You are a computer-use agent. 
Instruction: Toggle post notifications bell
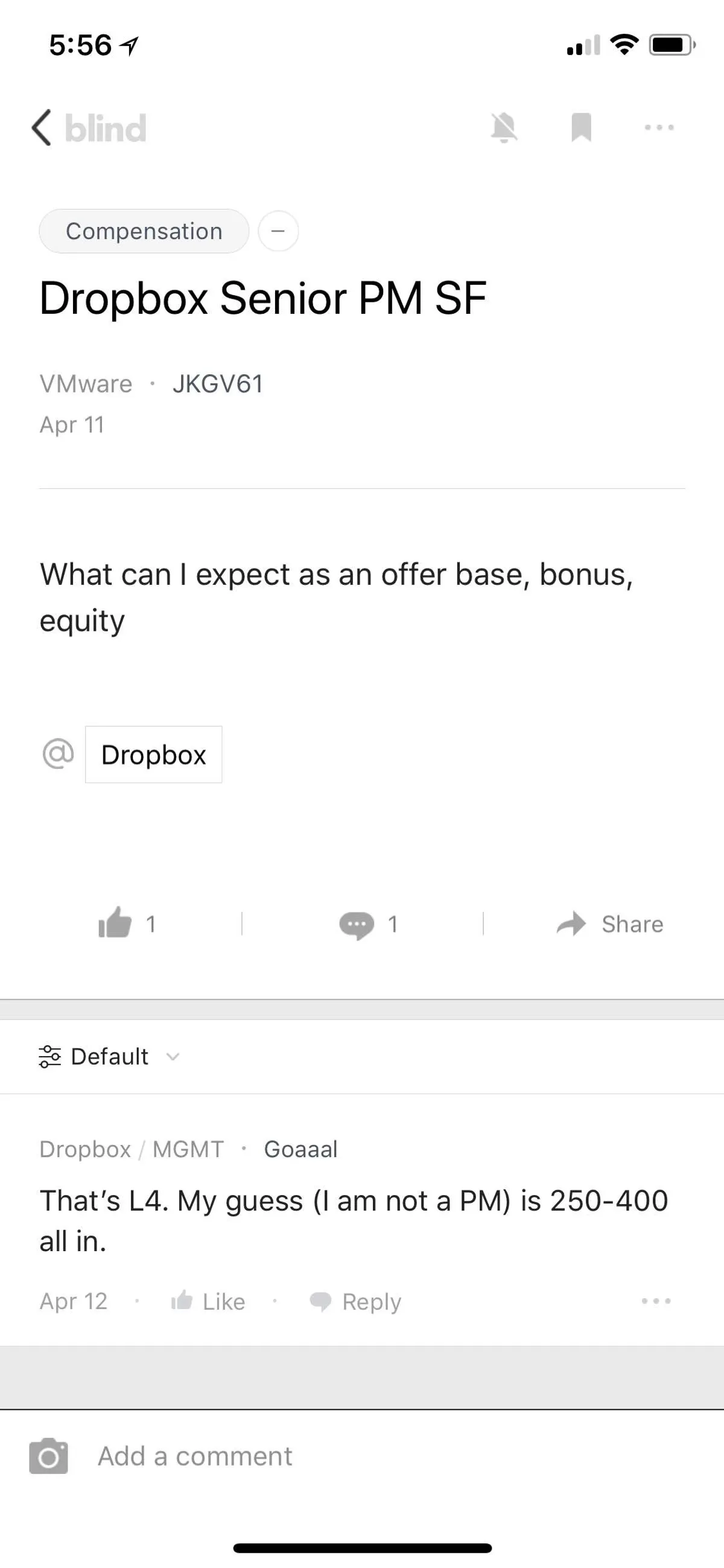(x=504, y=128)
